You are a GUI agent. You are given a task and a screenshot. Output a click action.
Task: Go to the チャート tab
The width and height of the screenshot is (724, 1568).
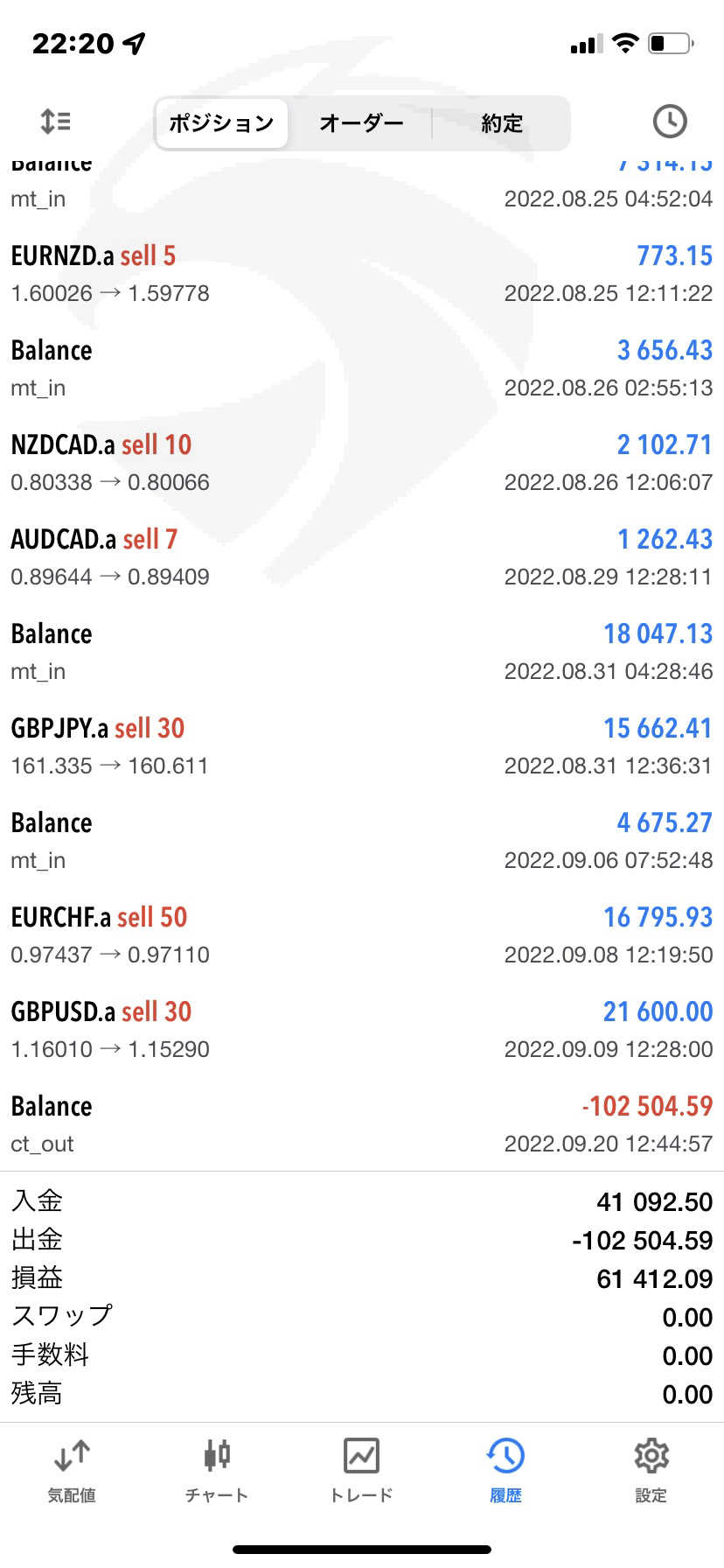pyautogui.click(x=217, y=1471)
